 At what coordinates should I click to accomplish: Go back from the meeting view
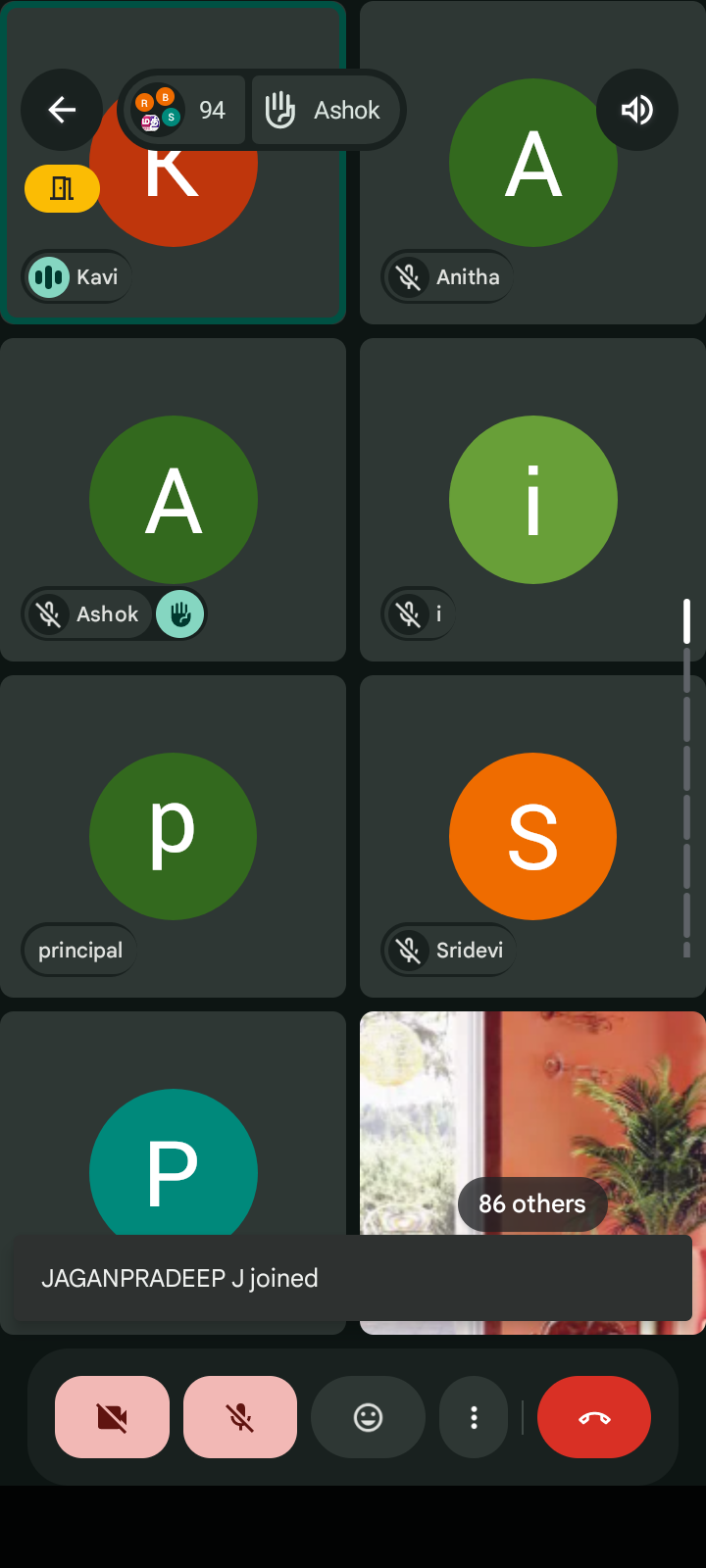pyautogui.click(x=62, y=110)
